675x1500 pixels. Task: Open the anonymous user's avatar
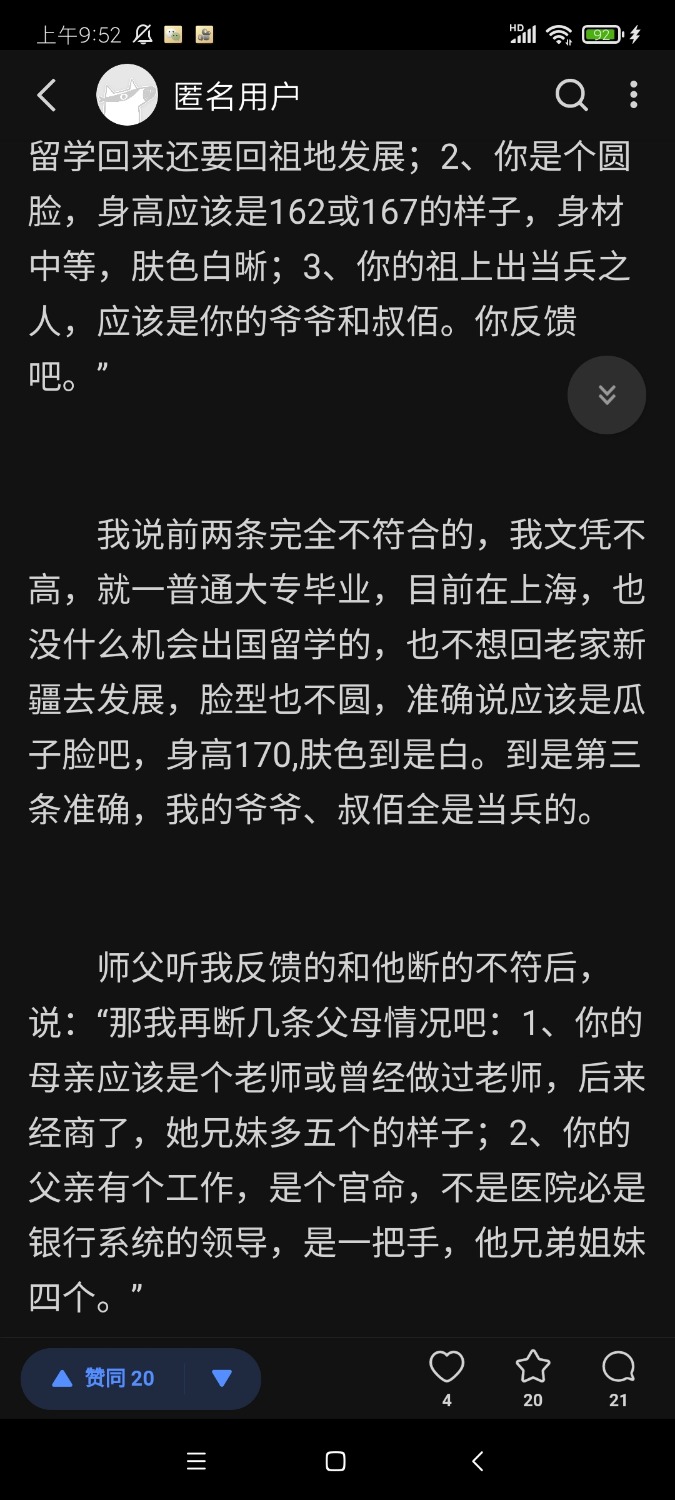click(x=127, y=95)
